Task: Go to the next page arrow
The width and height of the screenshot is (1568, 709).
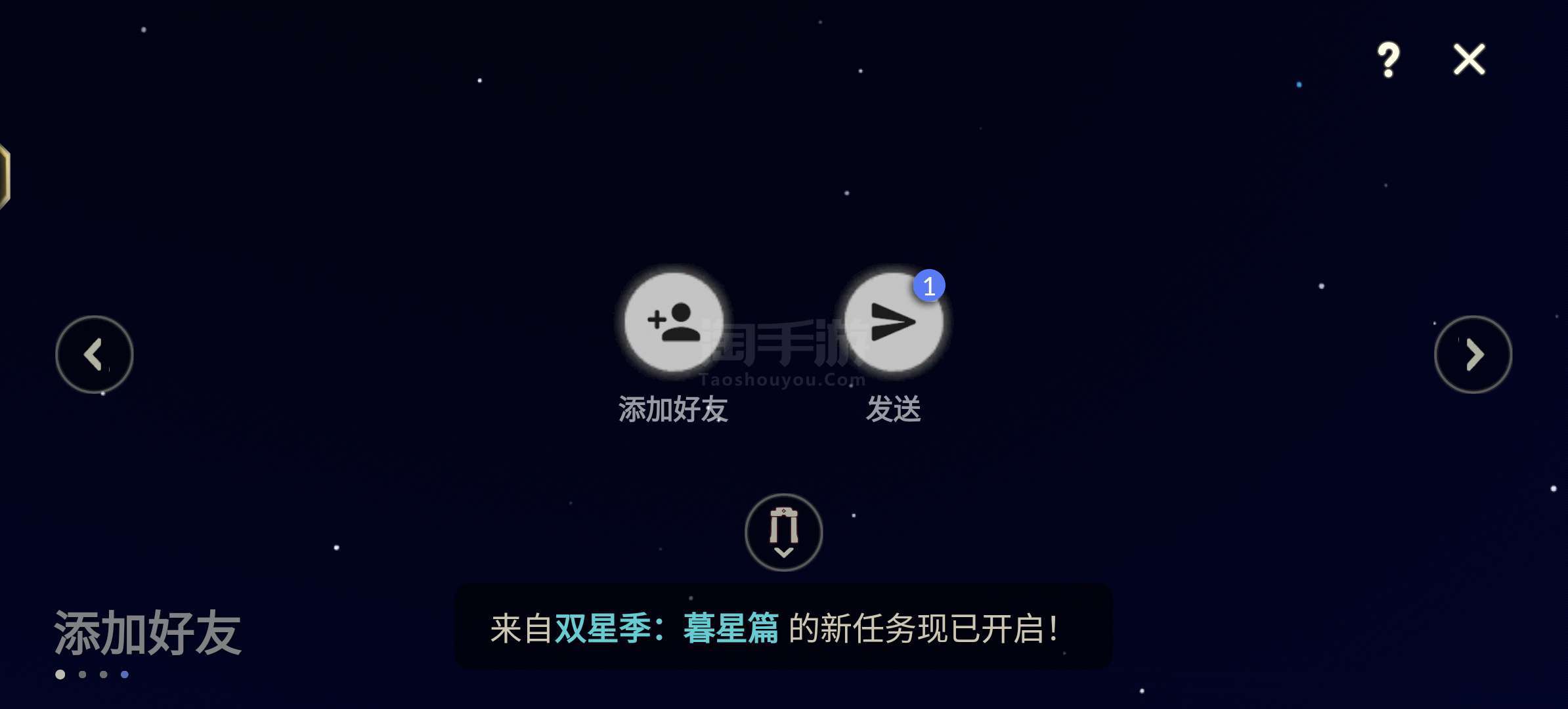Action: pyautogui.click(x=1473, y=354)
